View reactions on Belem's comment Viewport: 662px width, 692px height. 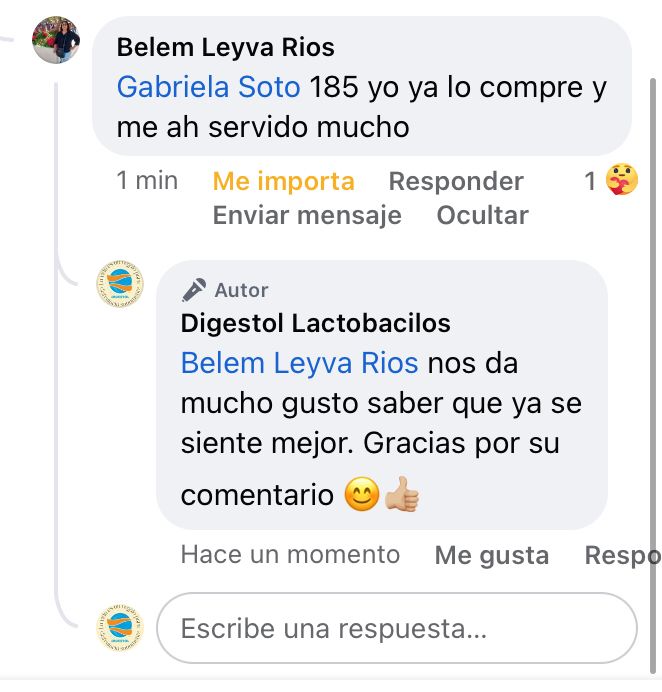(611, 181)
